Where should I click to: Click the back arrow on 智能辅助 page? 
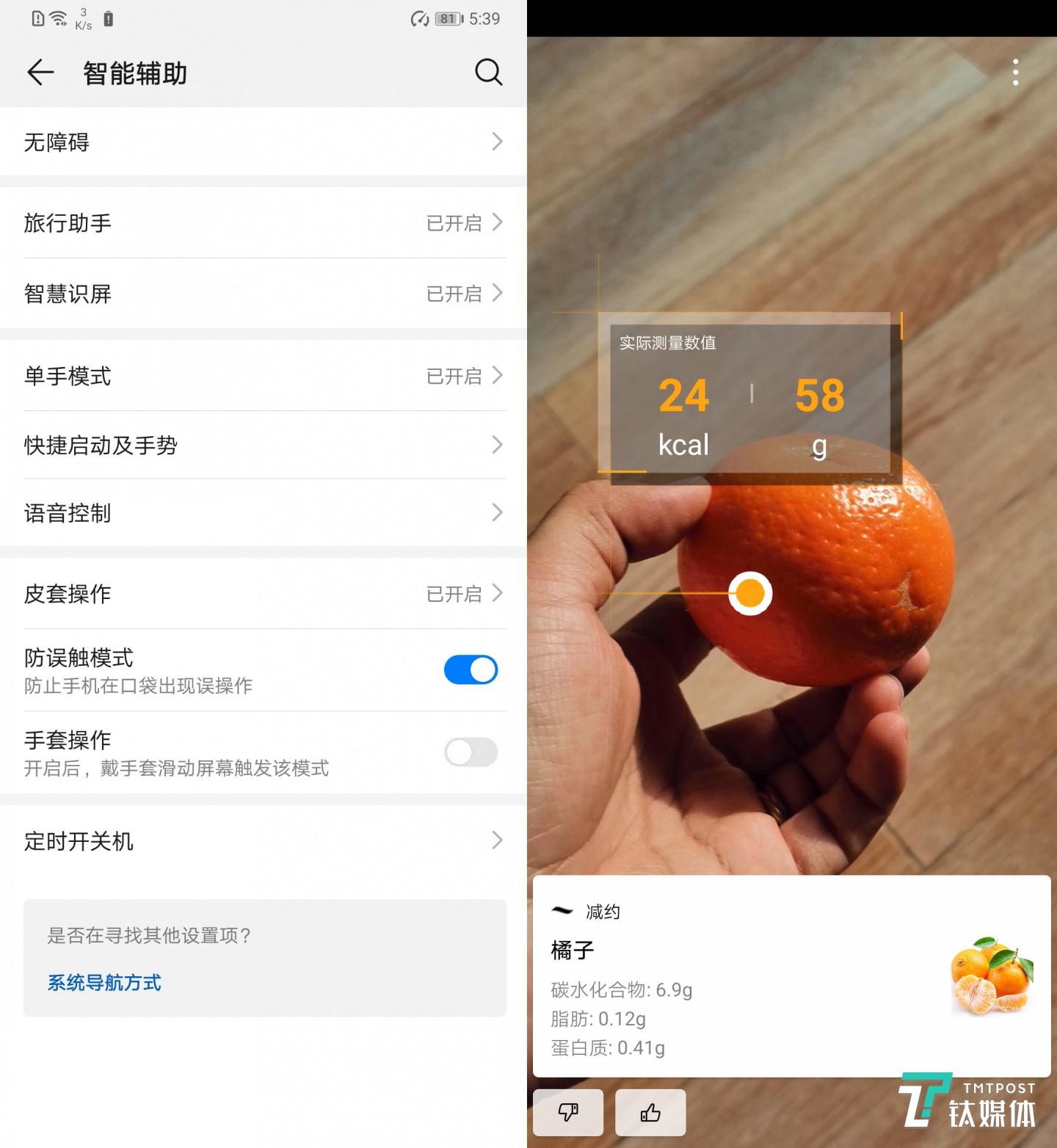pyautogui.click(x=40, y=73)
